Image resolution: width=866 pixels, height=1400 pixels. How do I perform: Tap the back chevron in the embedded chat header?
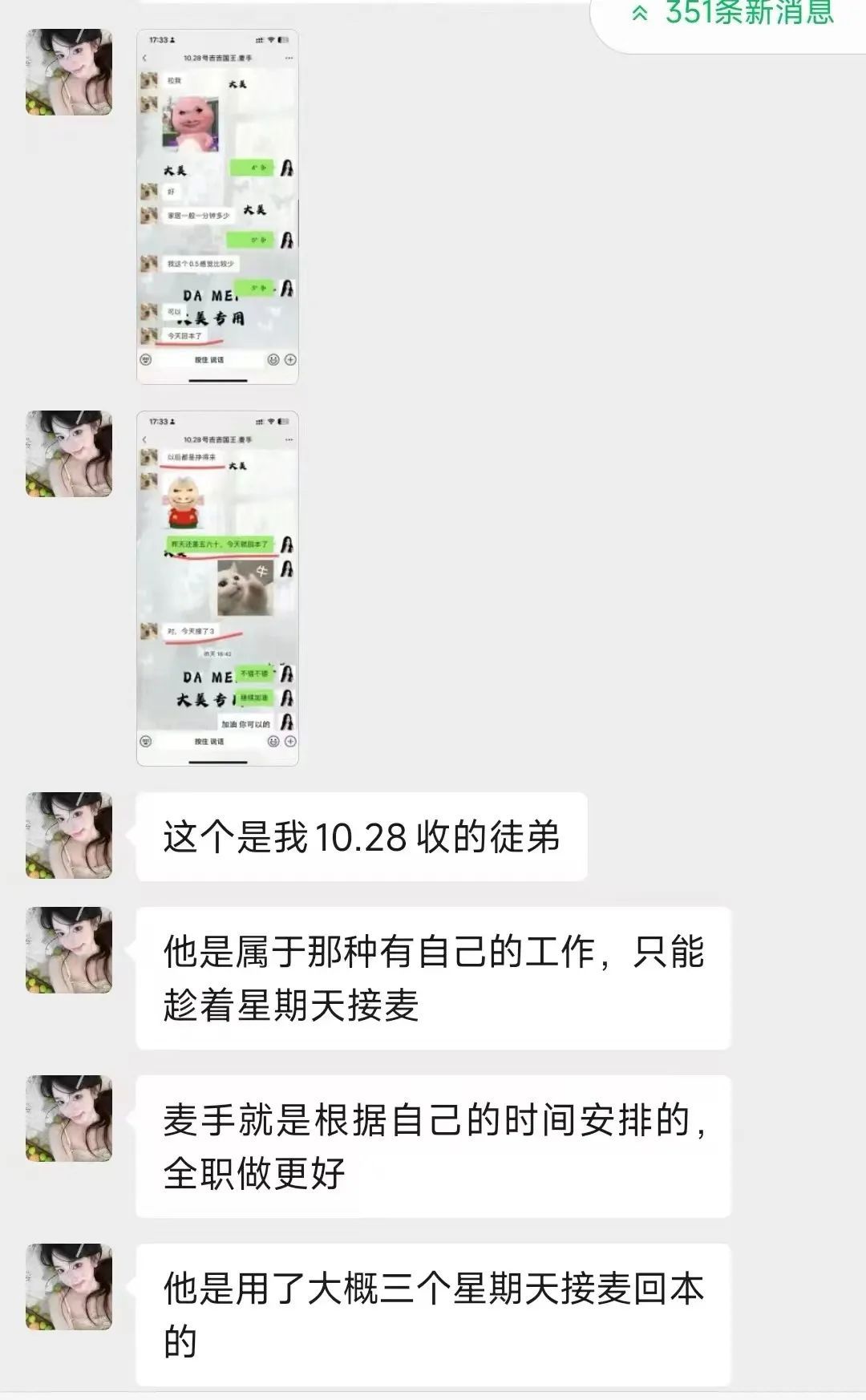(x=144, y=57)
